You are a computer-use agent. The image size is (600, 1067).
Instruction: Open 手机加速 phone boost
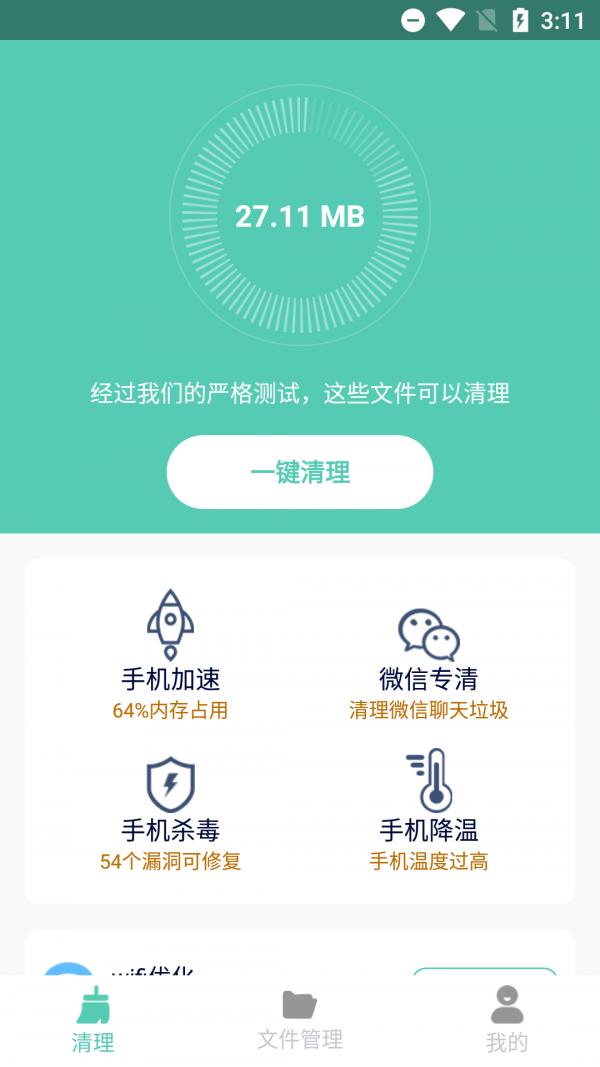click(x=170, y=655)
